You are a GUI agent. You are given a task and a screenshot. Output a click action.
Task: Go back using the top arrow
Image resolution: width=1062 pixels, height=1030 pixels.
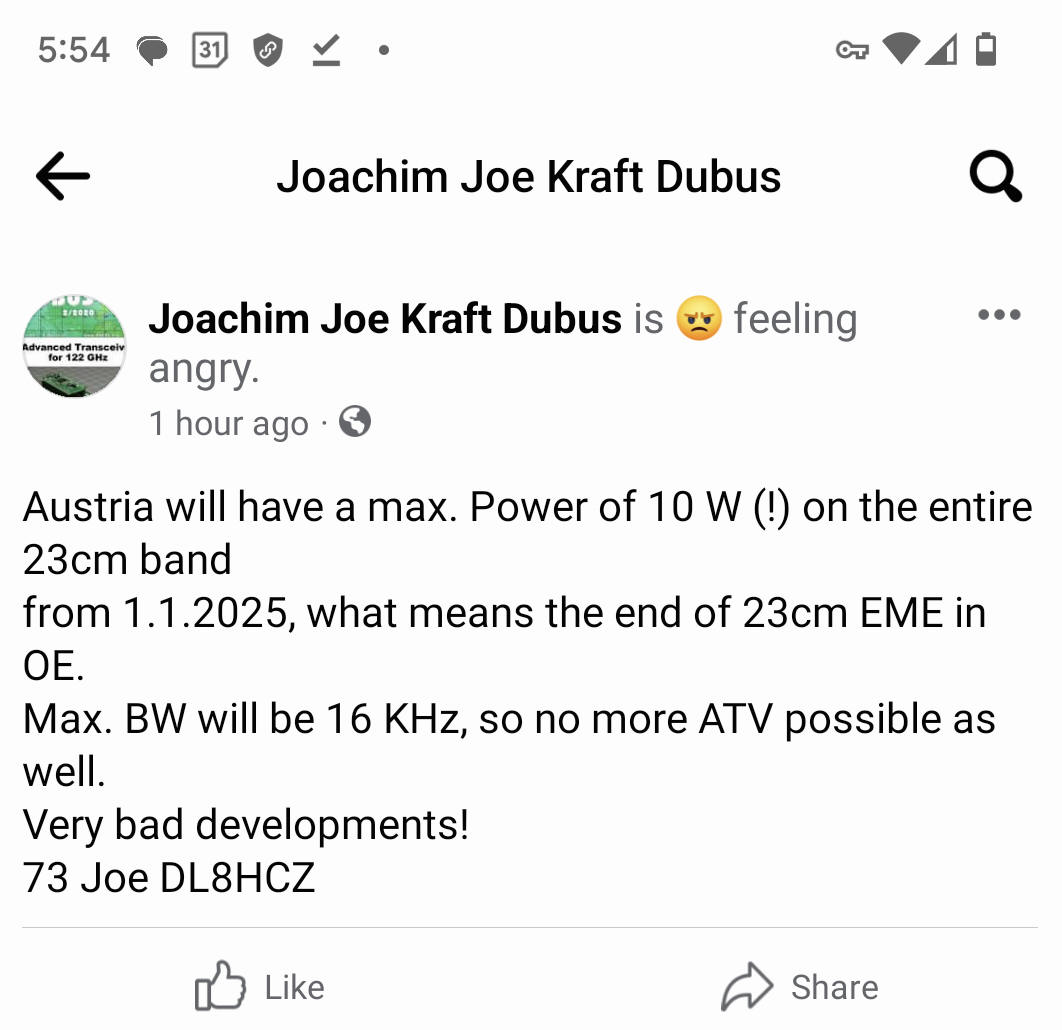click(62, 177)
